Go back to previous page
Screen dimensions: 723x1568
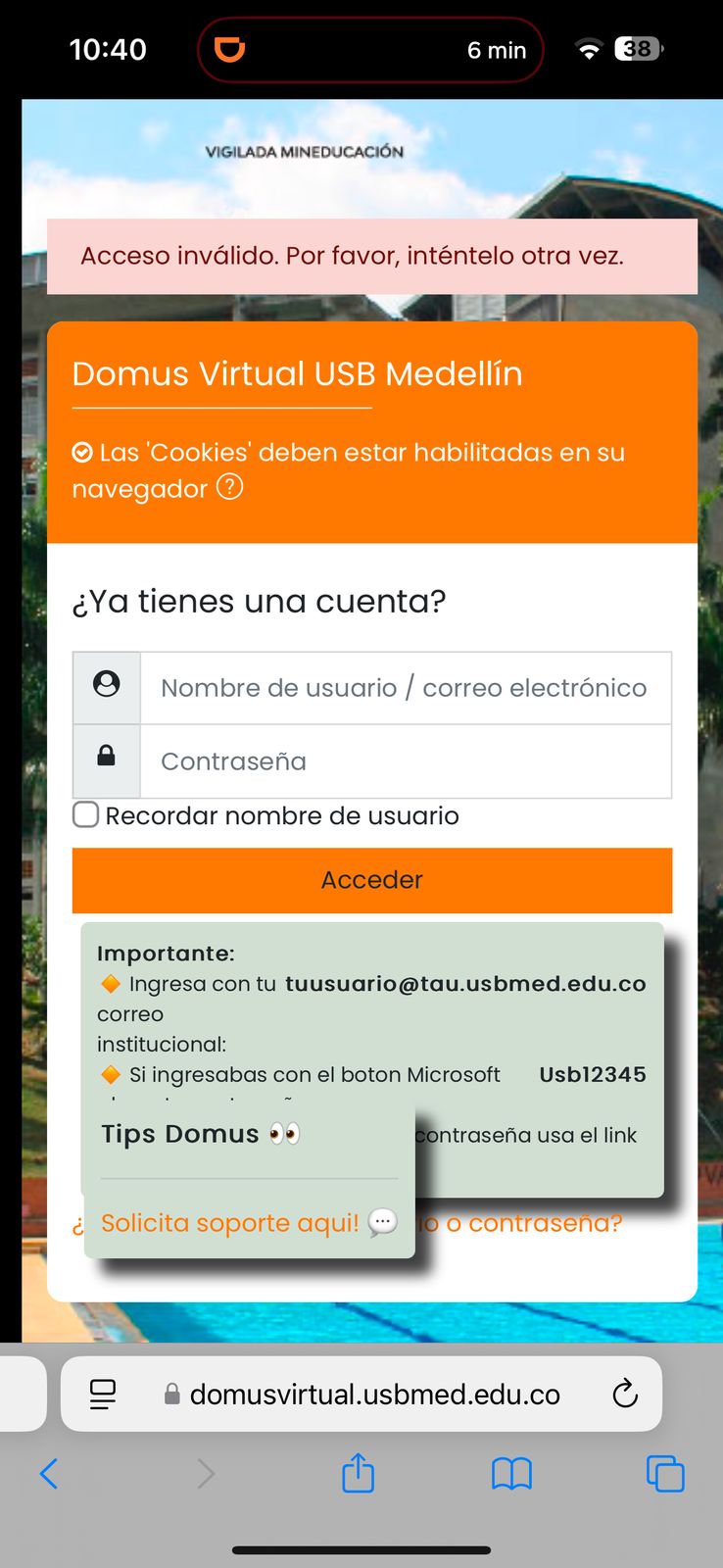click(49, 1473)
